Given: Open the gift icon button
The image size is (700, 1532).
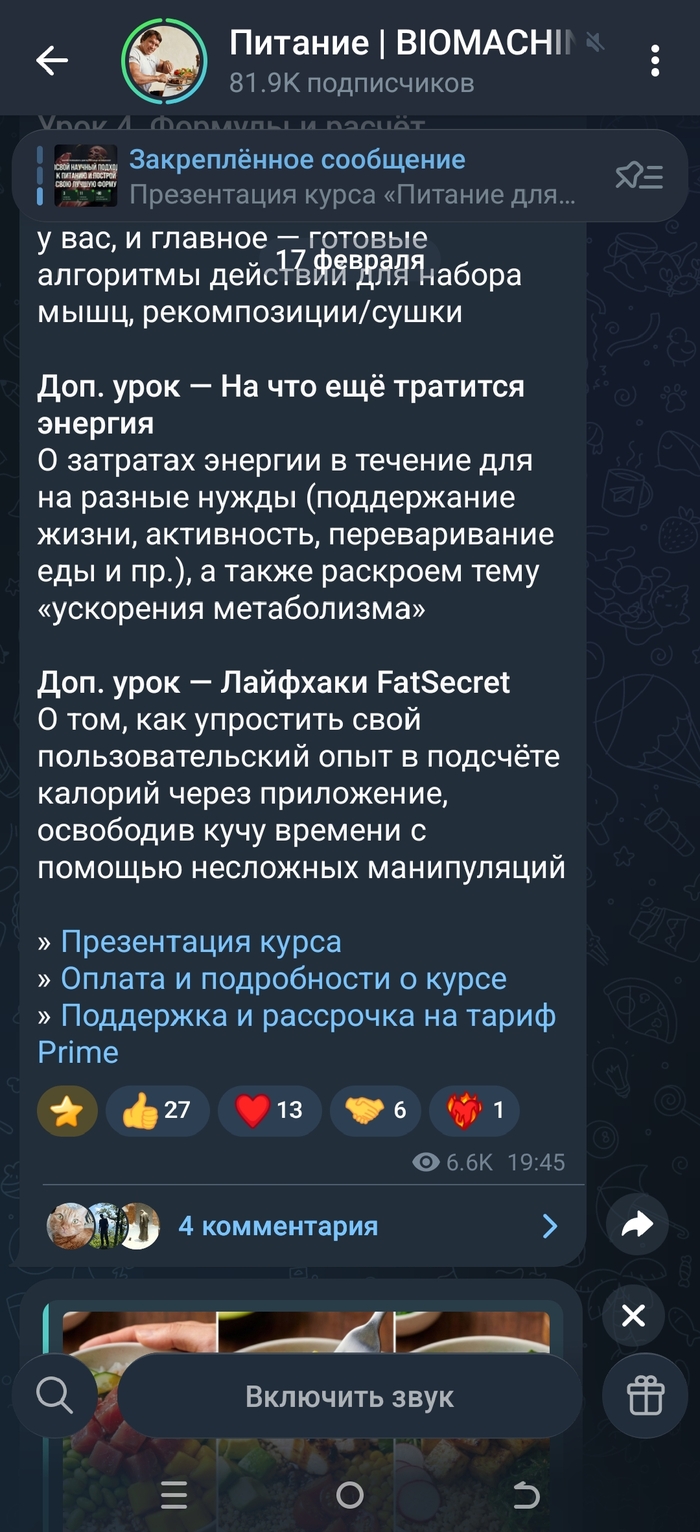Looking at the screenshot, I should (x=646, y=1396).
